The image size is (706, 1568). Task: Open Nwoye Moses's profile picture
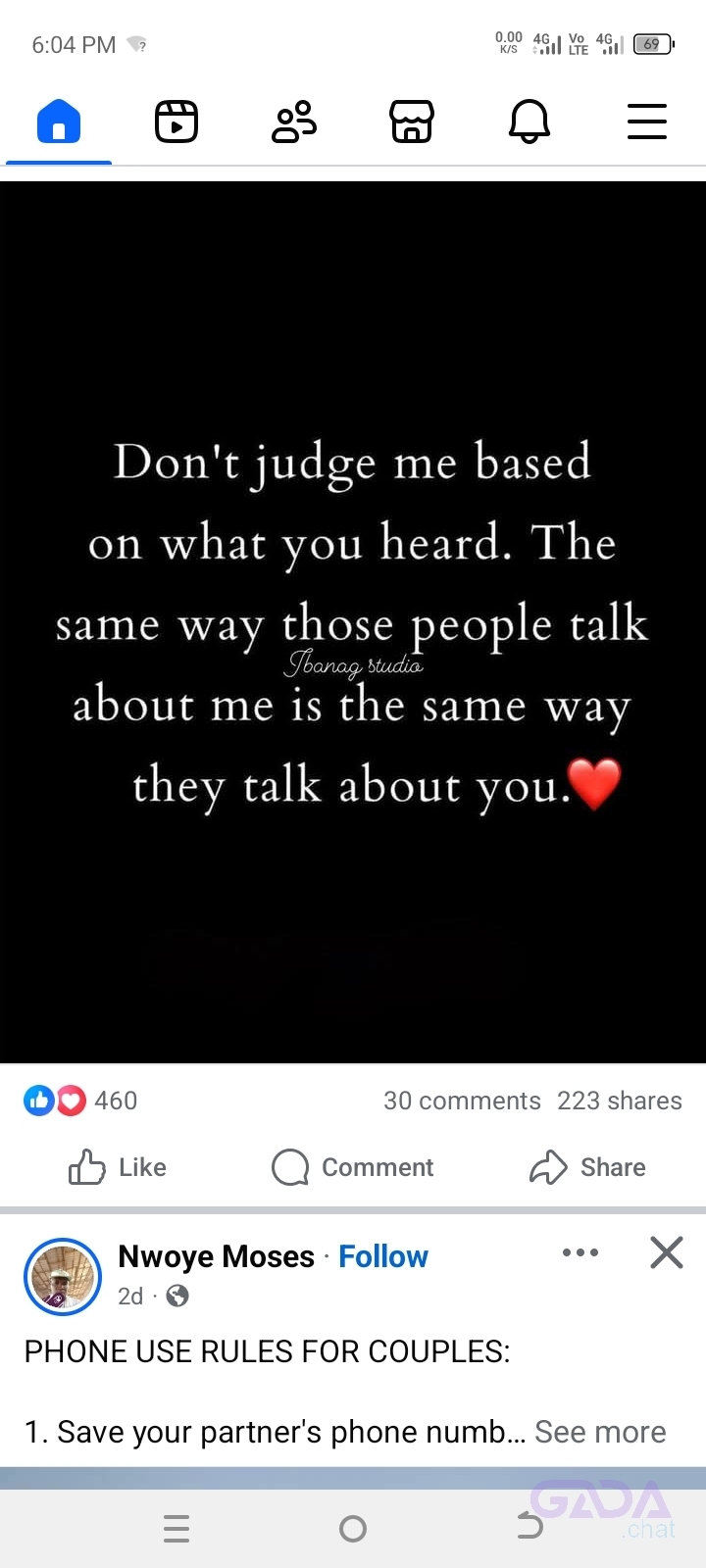click(x=63, y=1276)
